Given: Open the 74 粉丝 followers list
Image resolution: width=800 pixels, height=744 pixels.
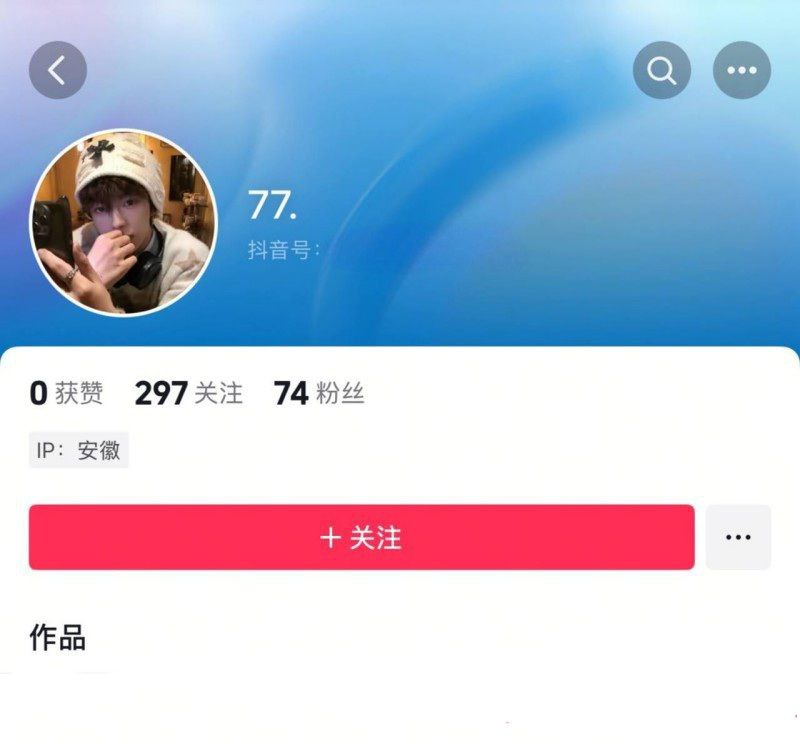Looking at the screenshot, I should [x=319, y=394].
